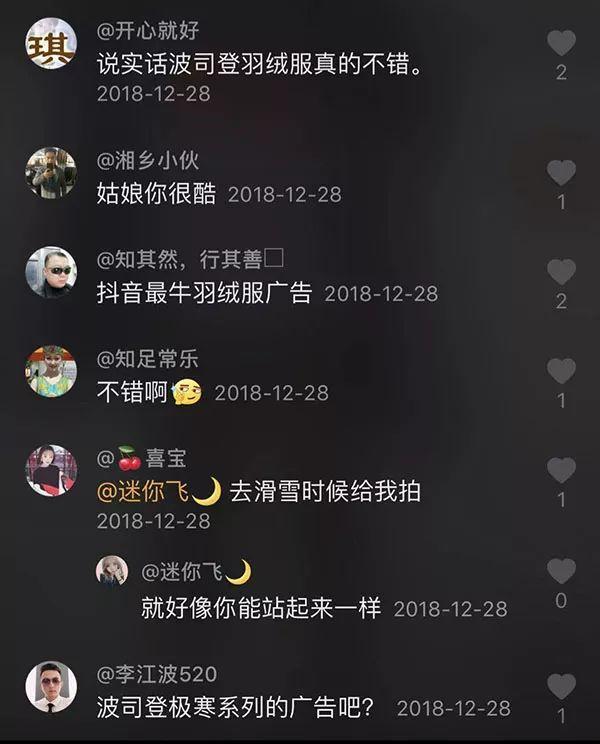This screenshot has height=744, width=600.
Task: Like 湘乡小伙's comment
Action: [x=561, y=173]
